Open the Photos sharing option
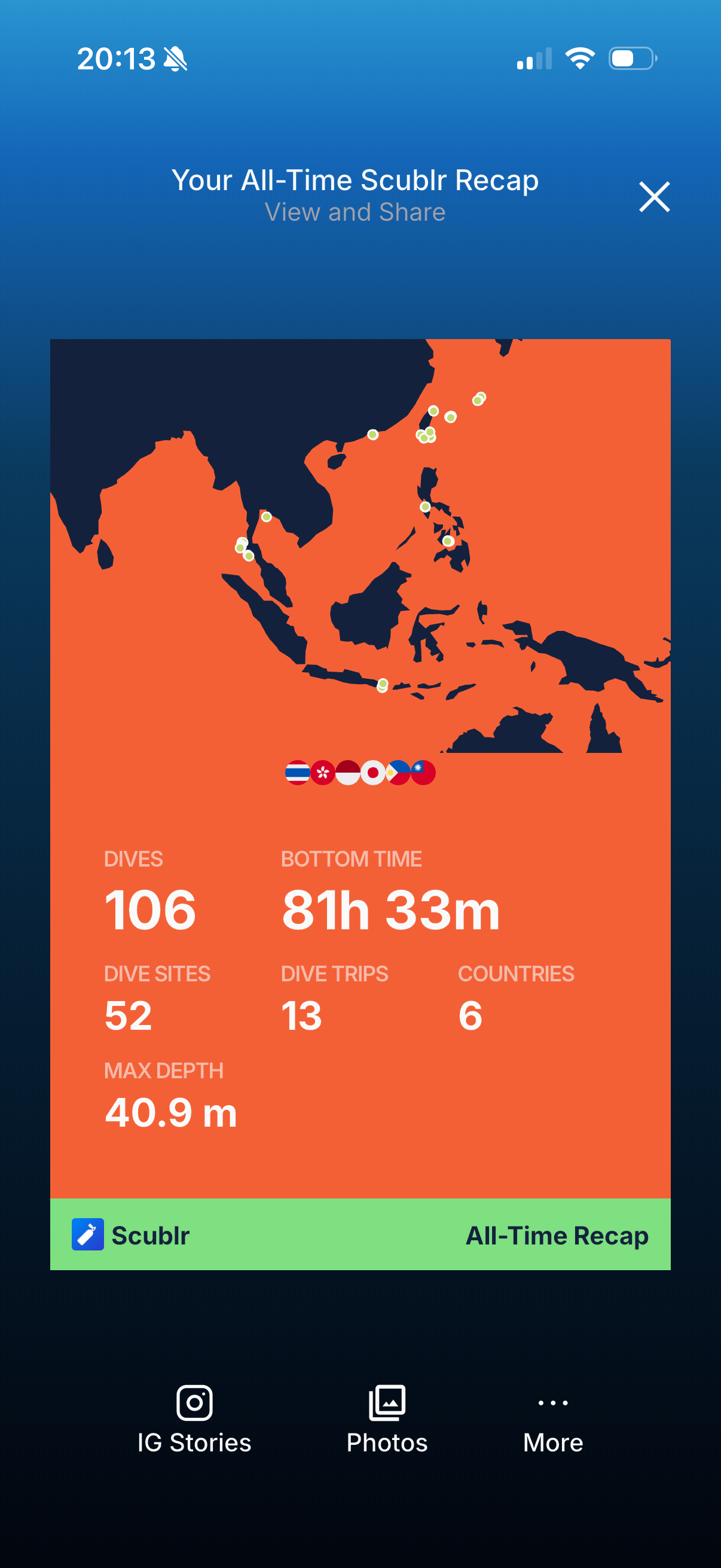This screenshot has height=1568, width=721. [387, 1418]
